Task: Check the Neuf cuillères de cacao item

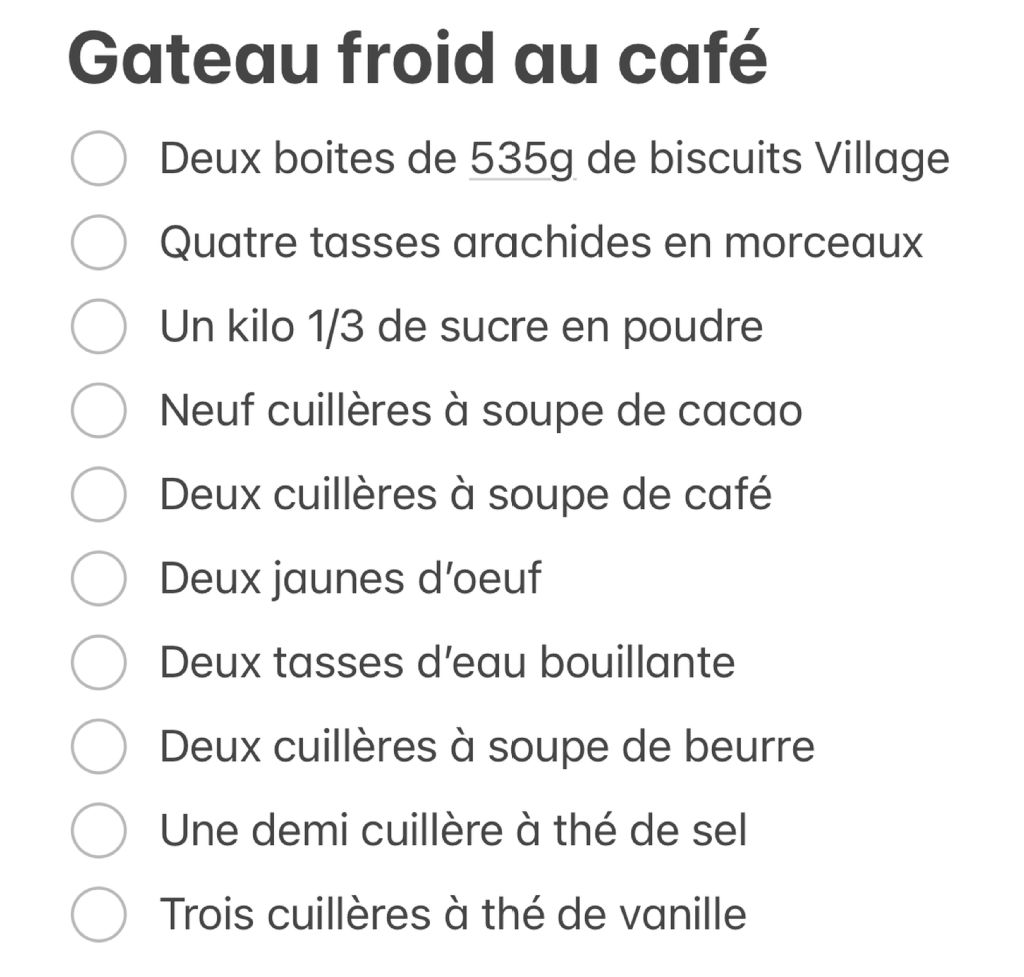Action: pos(99,412)
